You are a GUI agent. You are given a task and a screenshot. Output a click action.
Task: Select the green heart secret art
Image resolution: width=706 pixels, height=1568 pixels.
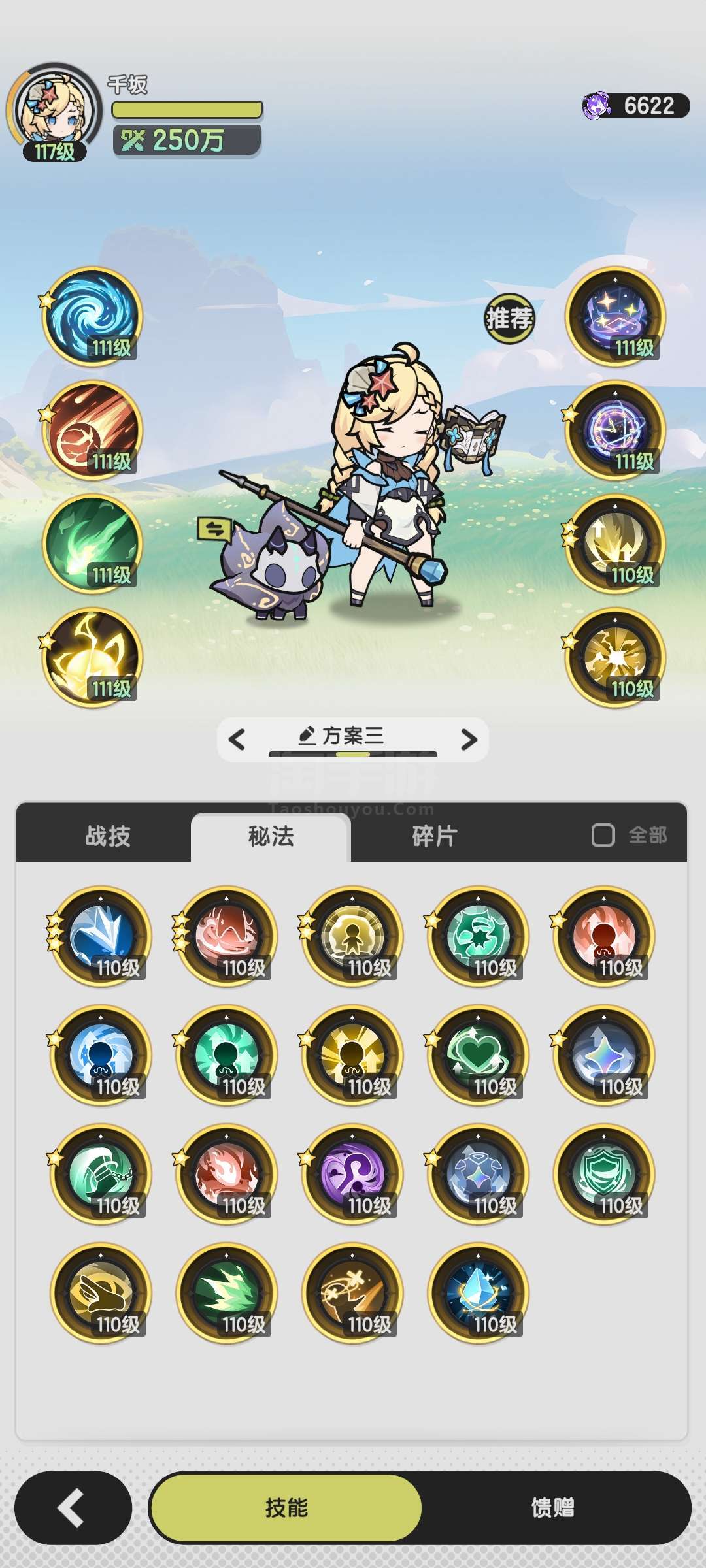pos(478,1055)
